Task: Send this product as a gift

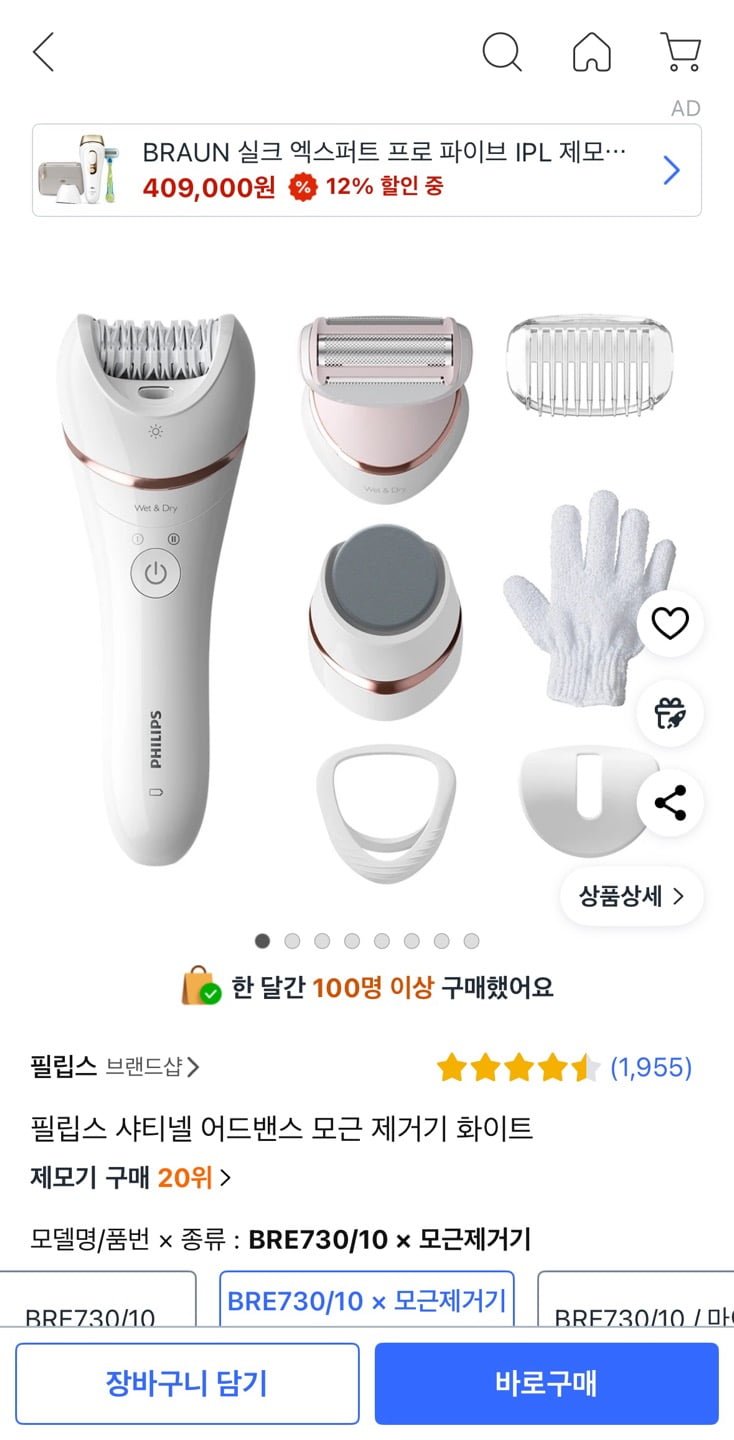Action: [x=670, y=713]
